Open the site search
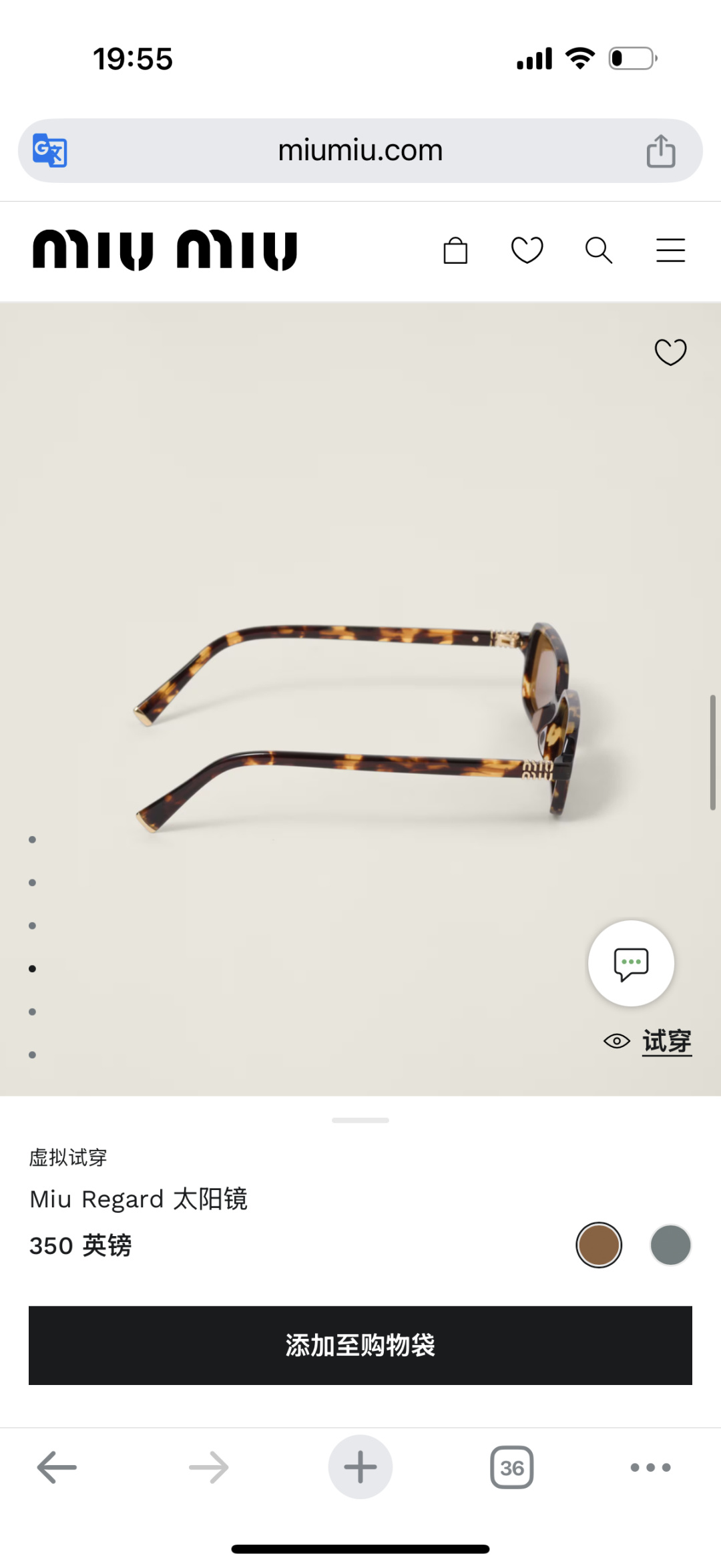The image size is (721, 1568). point(598,251)
